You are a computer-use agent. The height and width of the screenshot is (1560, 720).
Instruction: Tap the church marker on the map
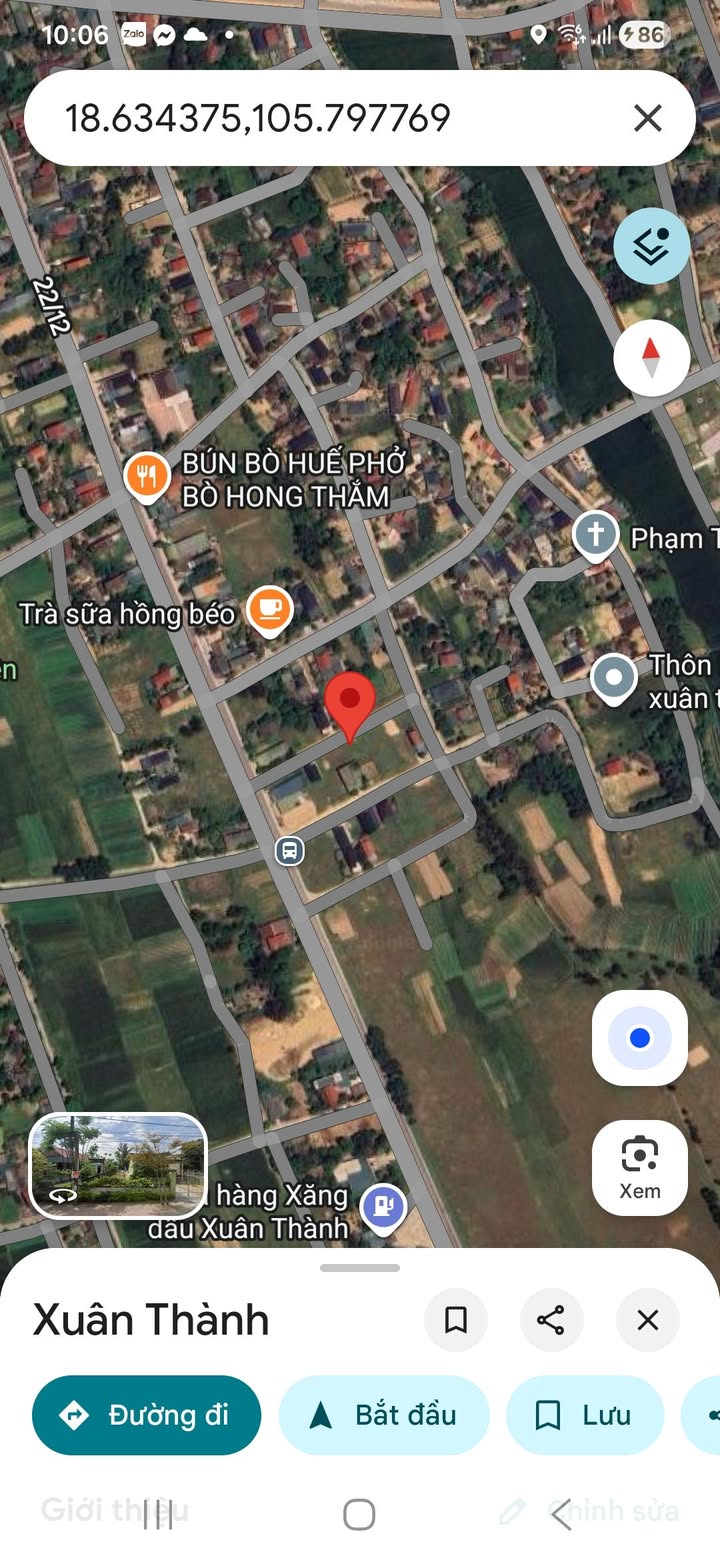(x=596, y=534)
